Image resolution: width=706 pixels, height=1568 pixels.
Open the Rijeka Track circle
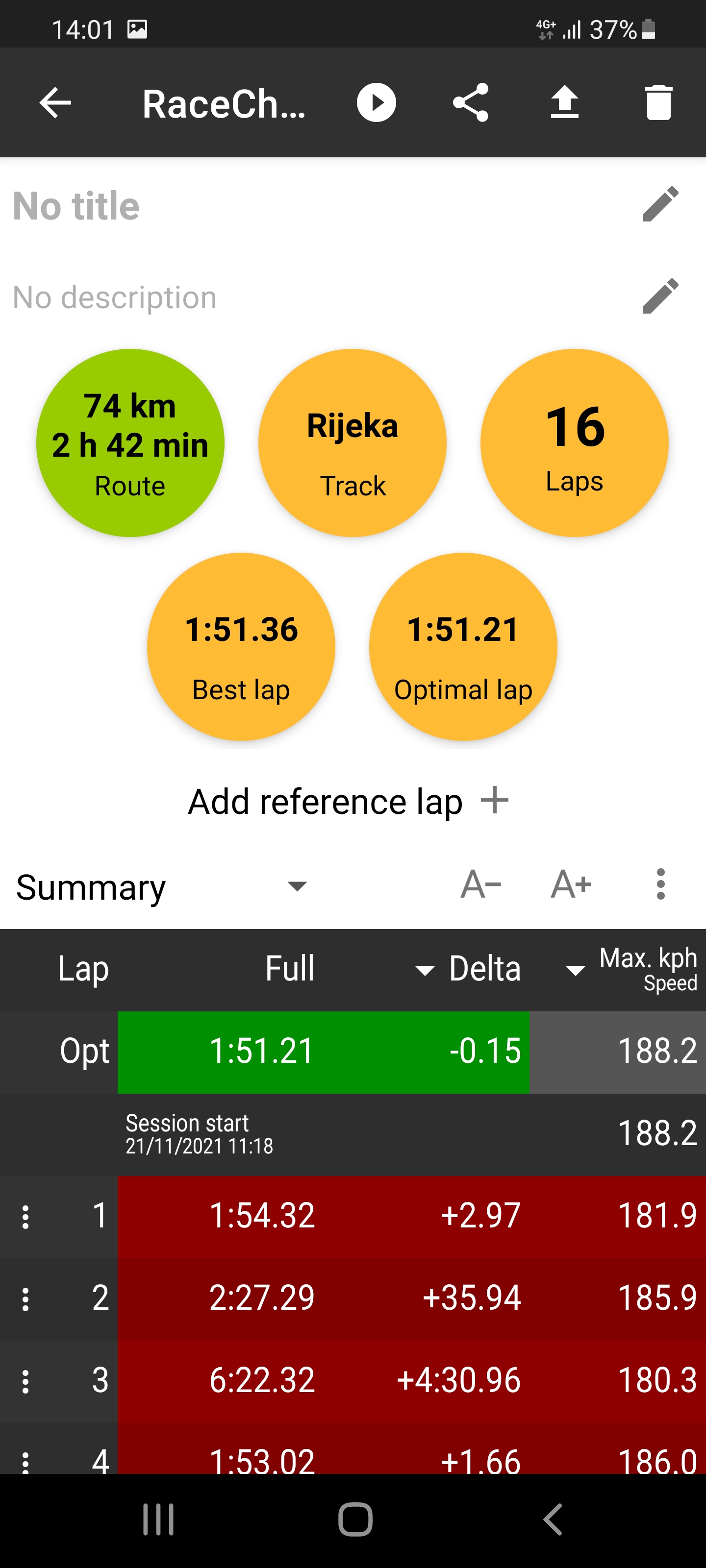click(352, 442)
